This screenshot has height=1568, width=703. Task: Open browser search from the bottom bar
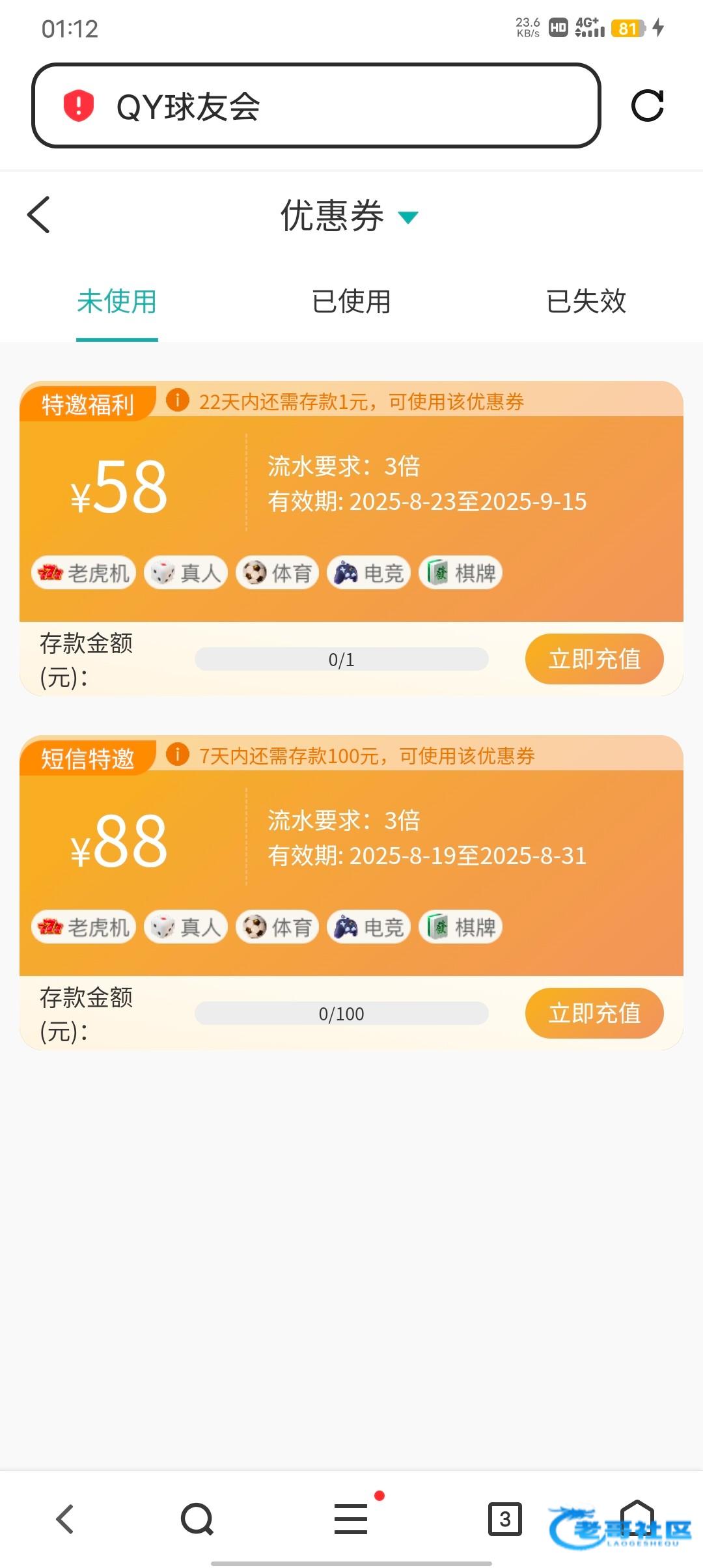click(x=197, y=1519)
